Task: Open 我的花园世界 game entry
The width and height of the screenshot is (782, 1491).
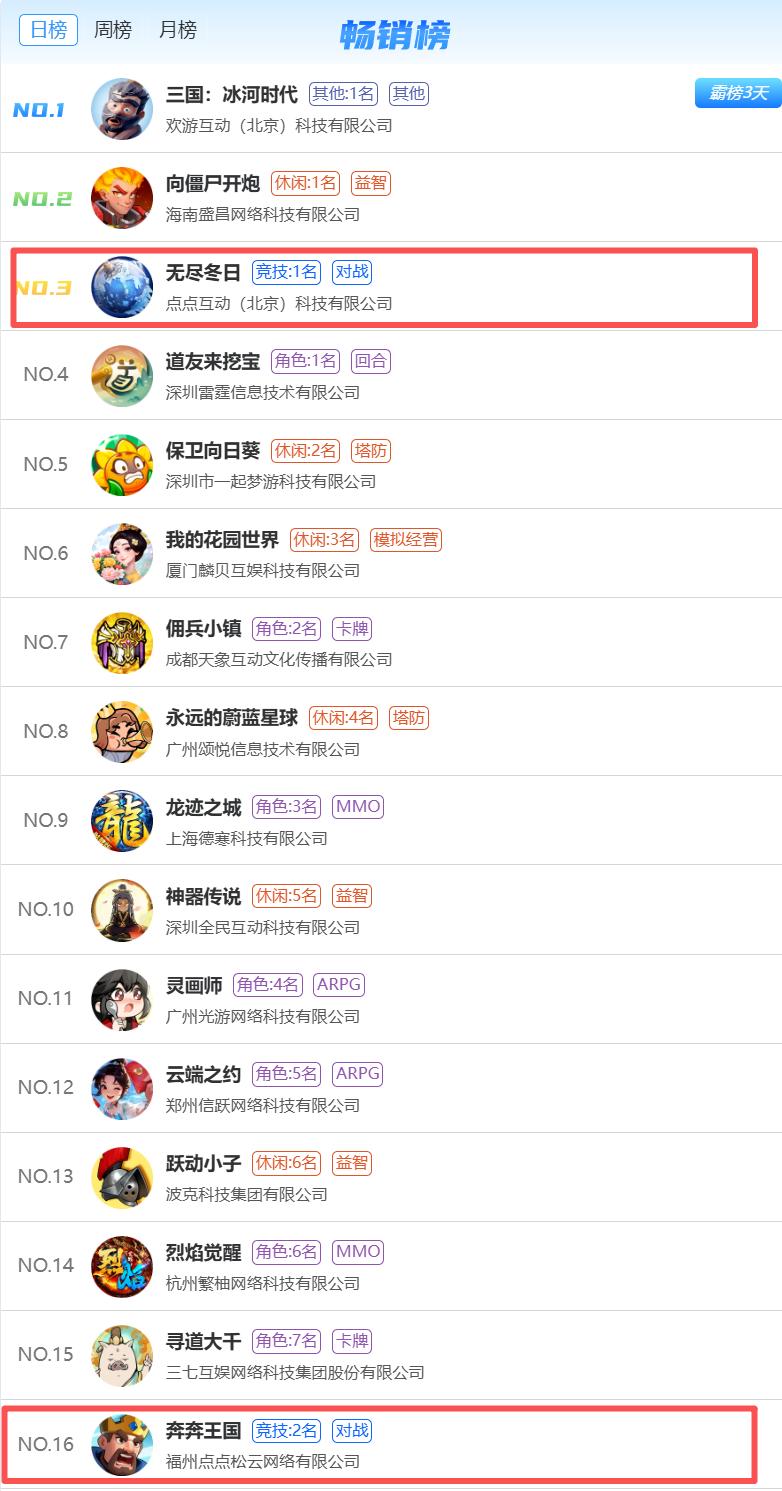Action: point(222,540)
